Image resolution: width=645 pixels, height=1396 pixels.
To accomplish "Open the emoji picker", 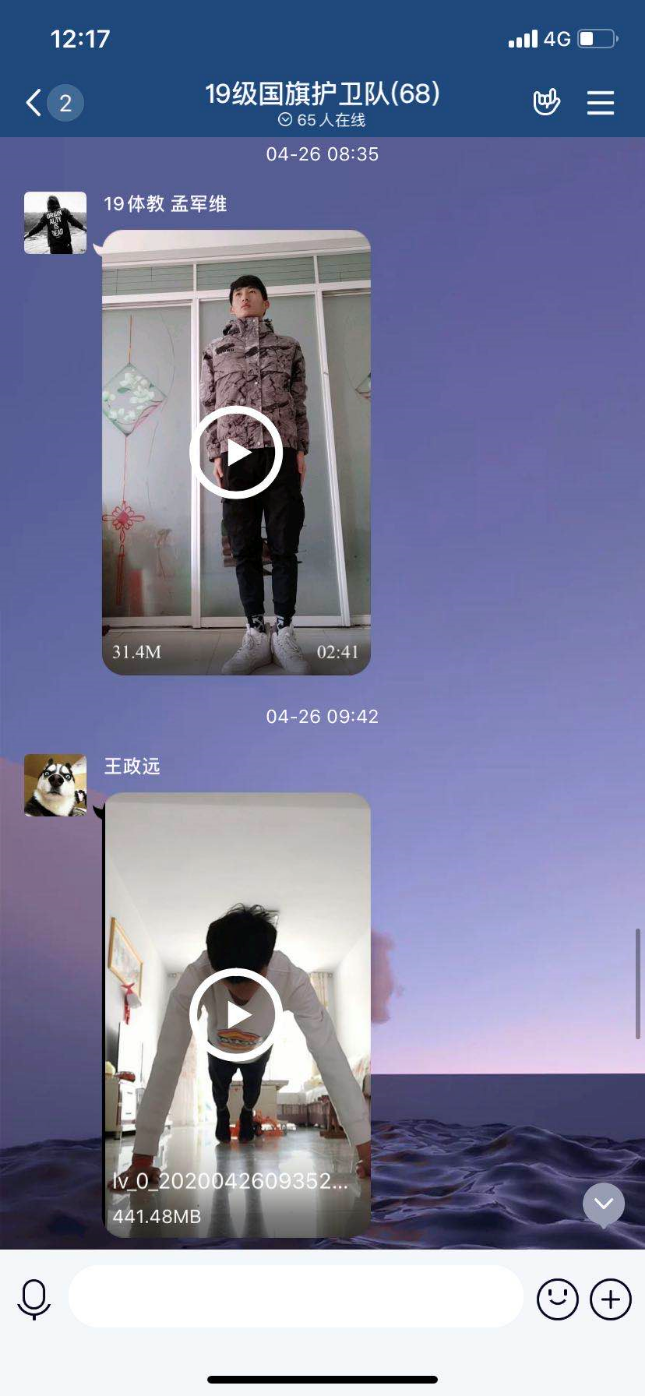I will click(x=558, y=1299).
